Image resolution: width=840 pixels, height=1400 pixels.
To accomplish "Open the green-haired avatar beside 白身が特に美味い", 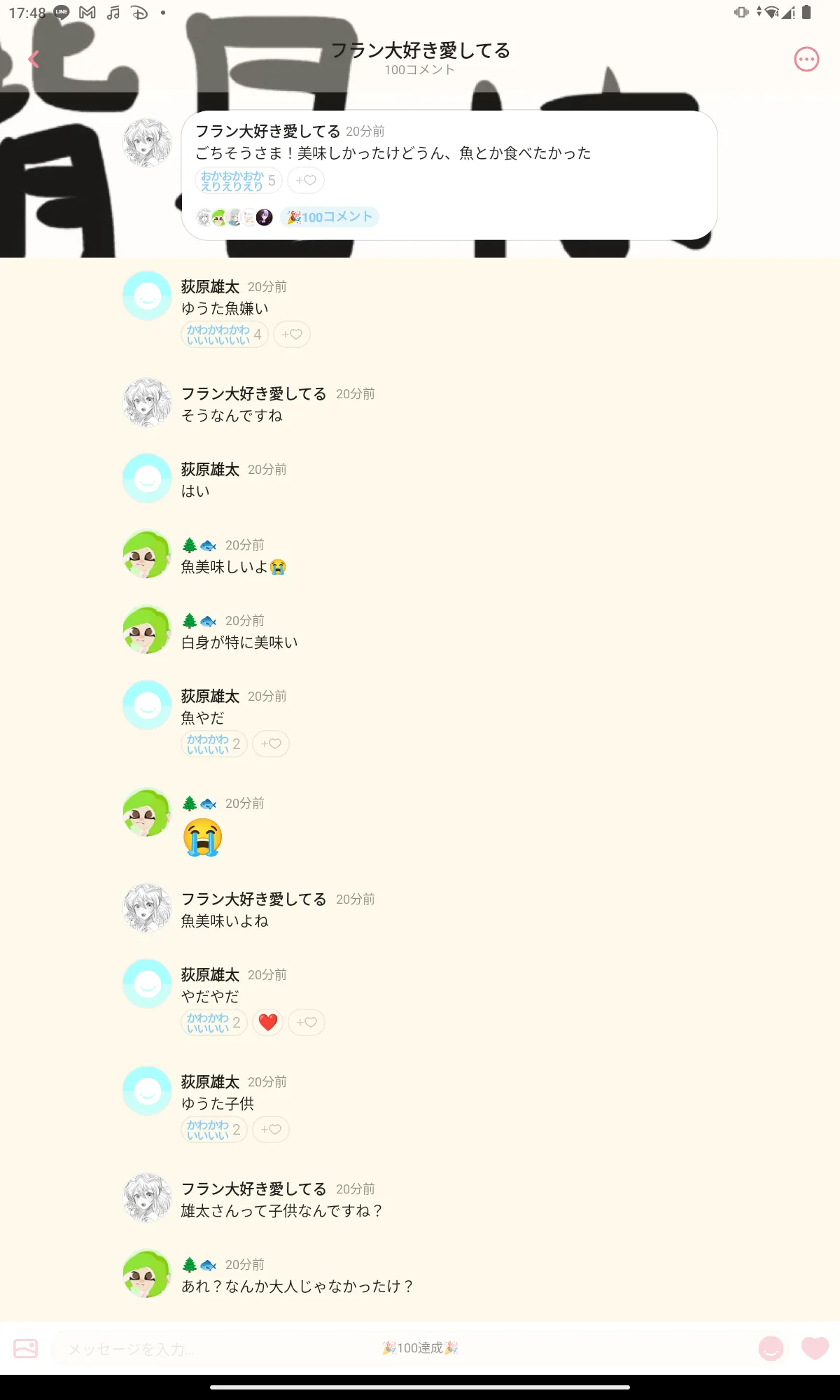I will (x=147, y=630).
